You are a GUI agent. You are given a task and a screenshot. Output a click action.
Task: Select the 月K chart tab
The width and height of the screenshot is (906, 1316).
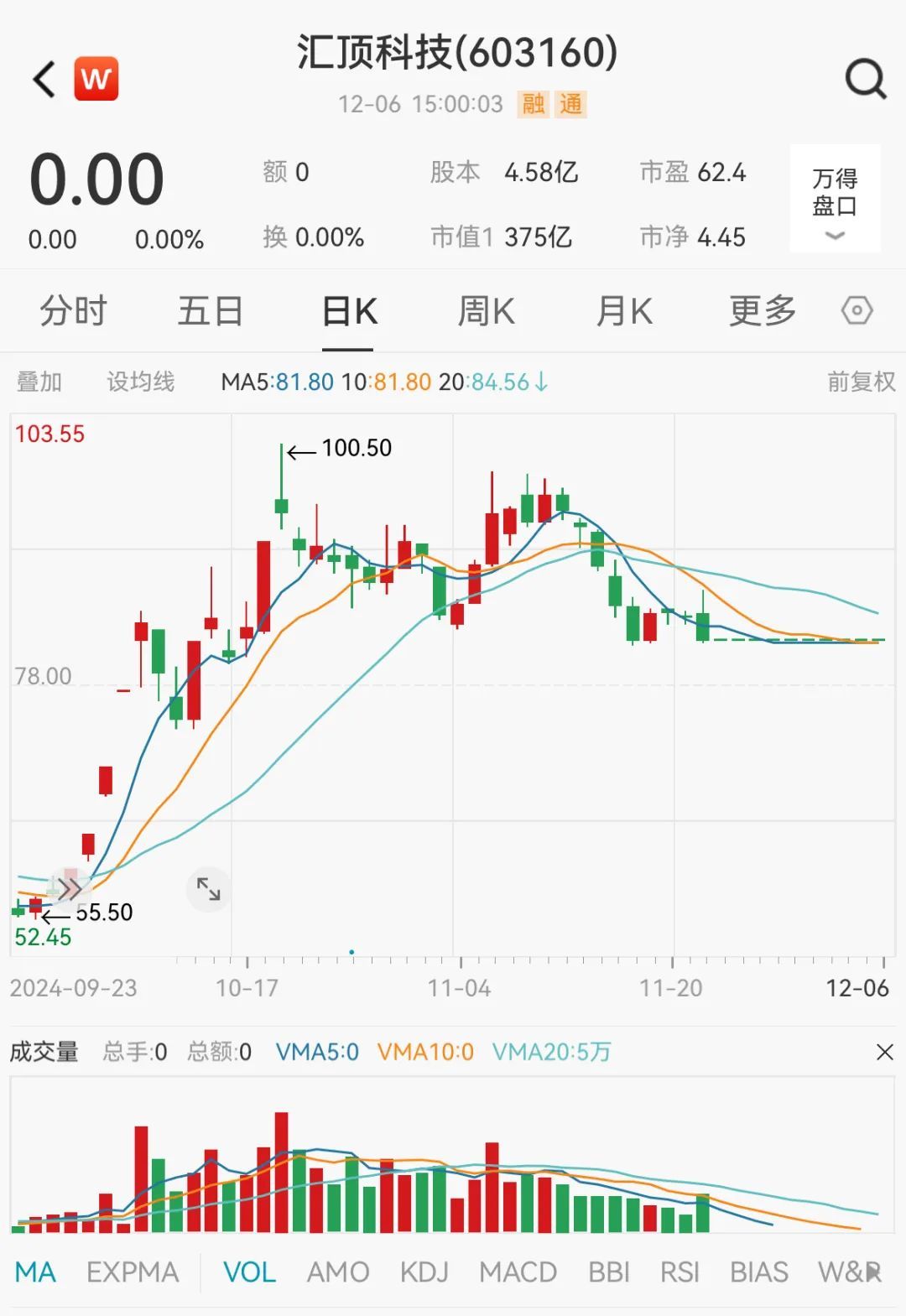coord(623,311)
